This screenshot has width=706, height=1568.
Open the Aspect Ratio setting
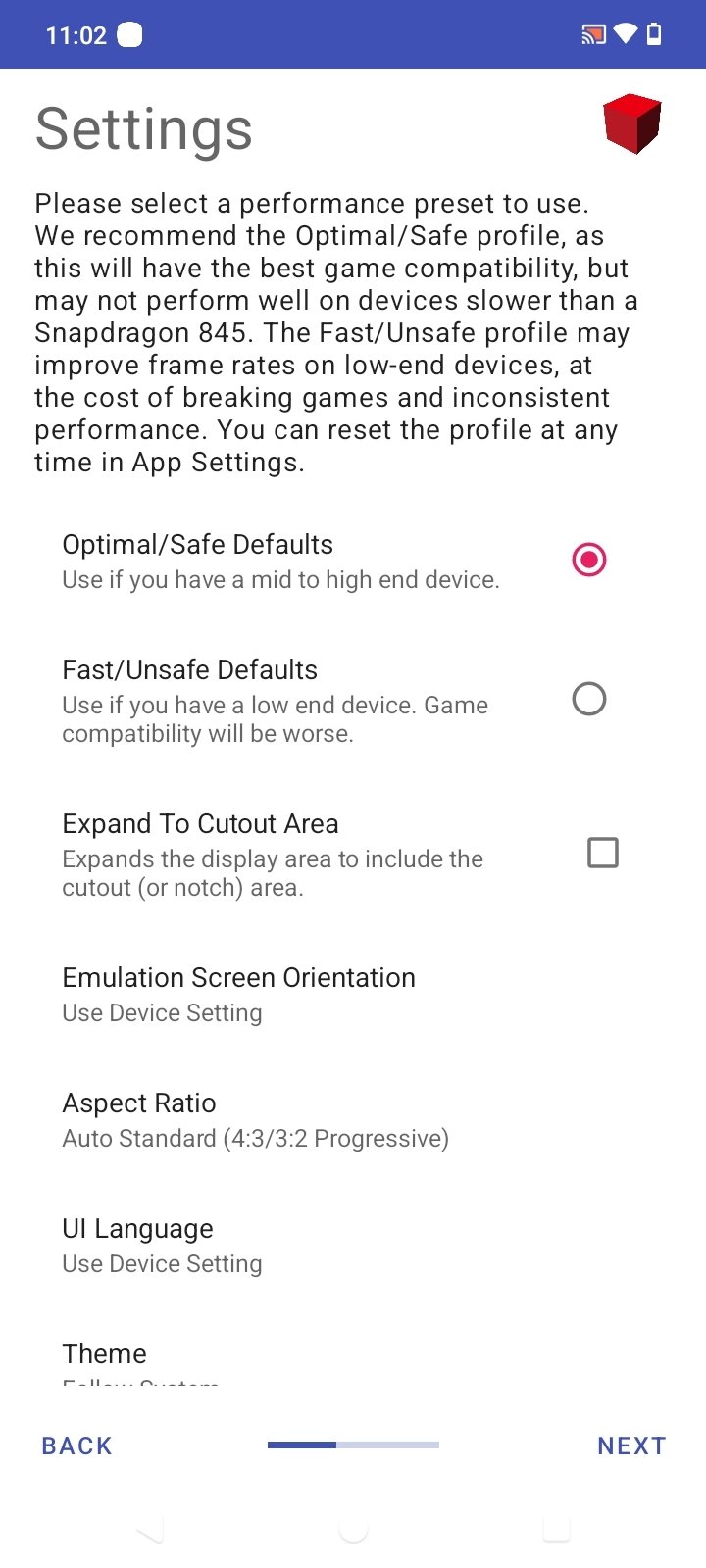(x=353, y=1119)
